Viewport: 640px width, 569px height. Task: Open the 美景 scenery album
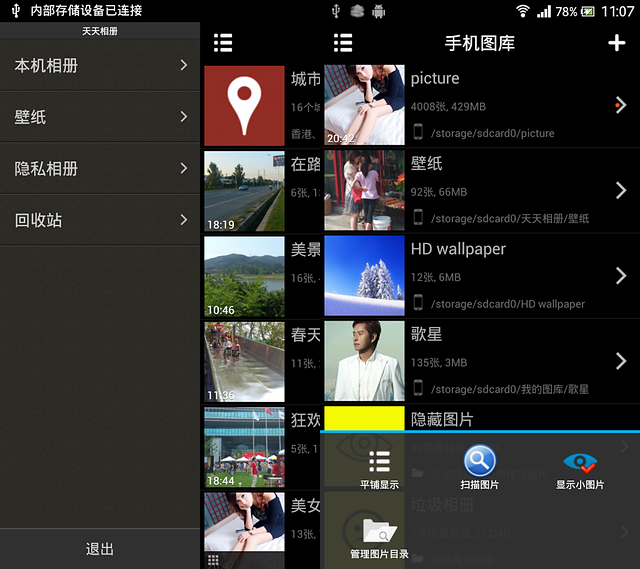262,276
